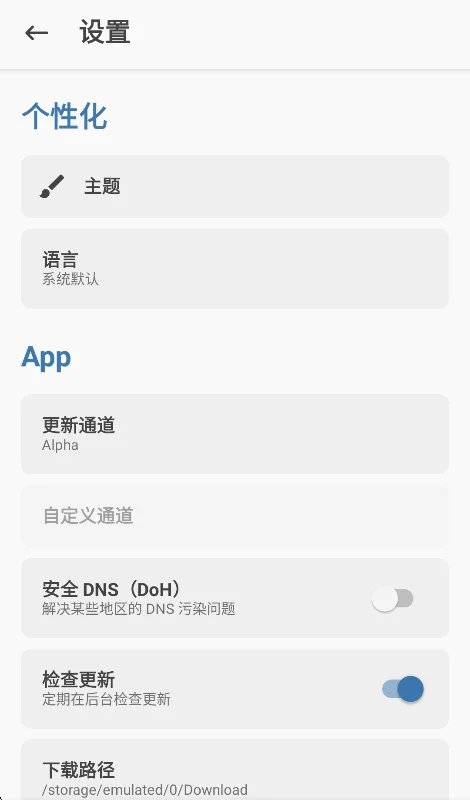Turn off the 检查更新 switch
The image size is (470, 800).
pyautogui.click(x=403, y=689)
